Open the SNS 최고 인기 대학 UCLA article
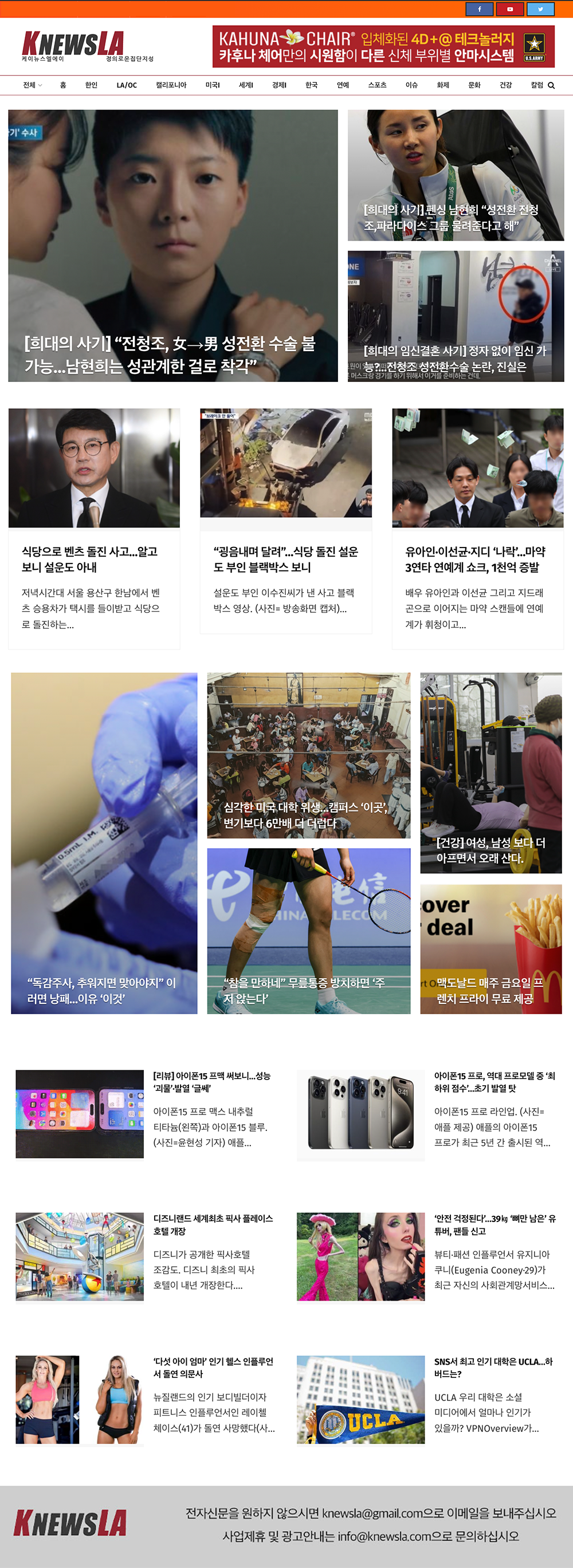Screen dimensions: 573x1568 tap(493, 1367)
